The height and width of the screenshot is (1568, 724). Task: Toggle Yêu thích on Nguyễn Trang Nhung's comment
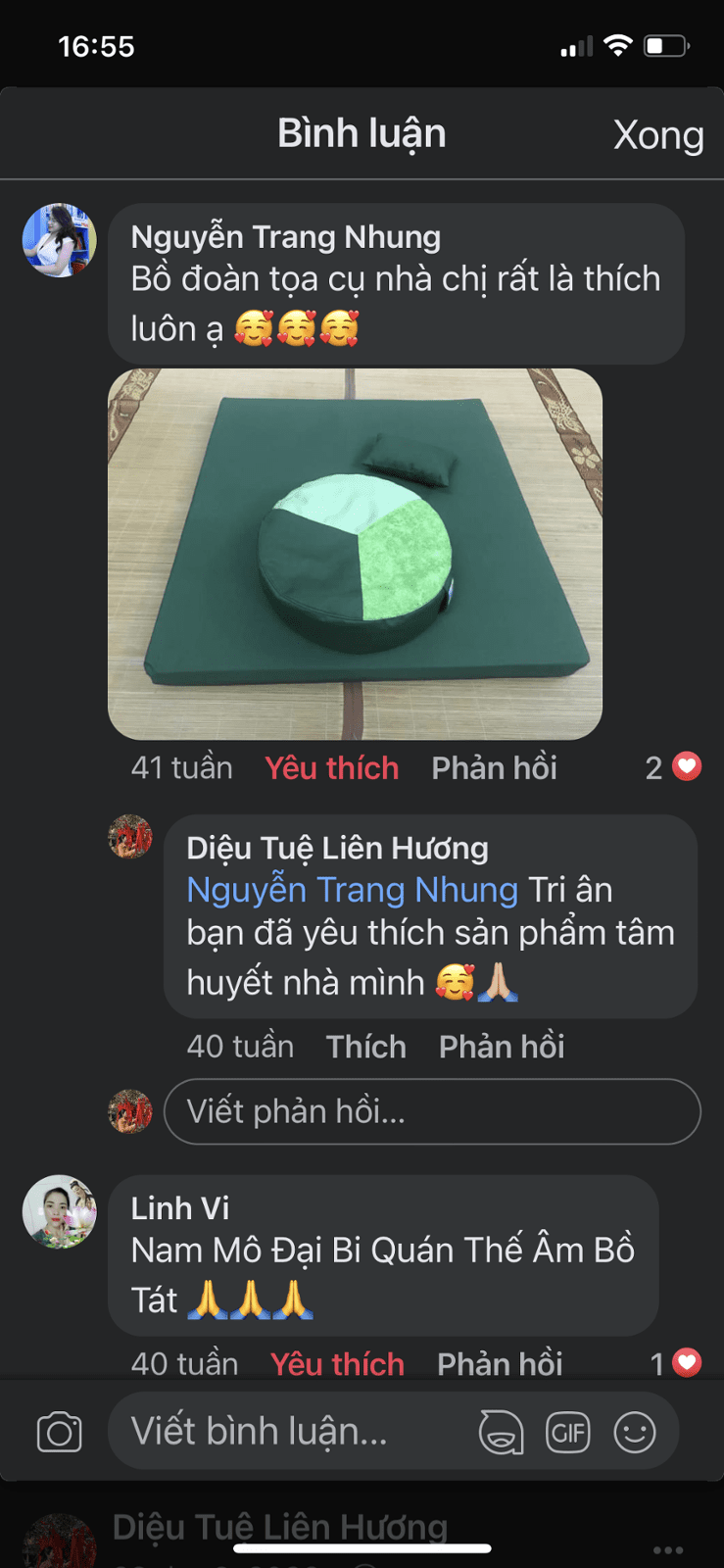click(331, 767)
